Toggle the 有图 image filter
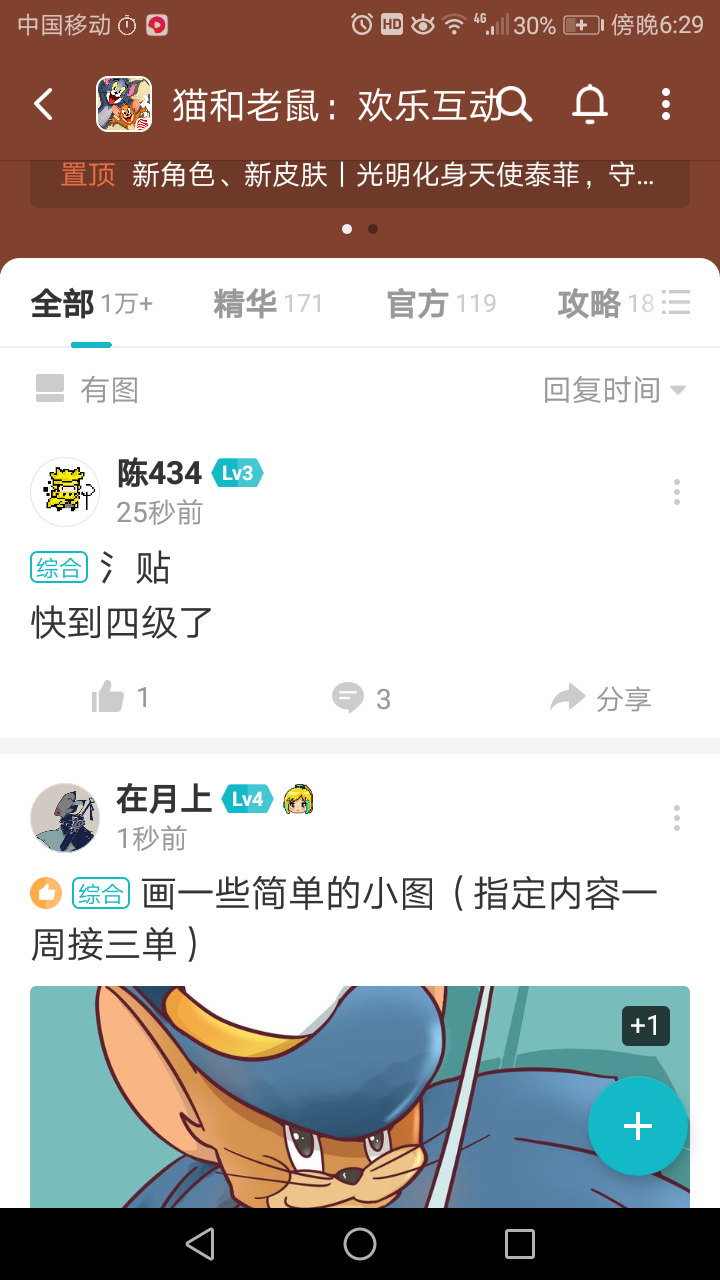 pos(85,390)
